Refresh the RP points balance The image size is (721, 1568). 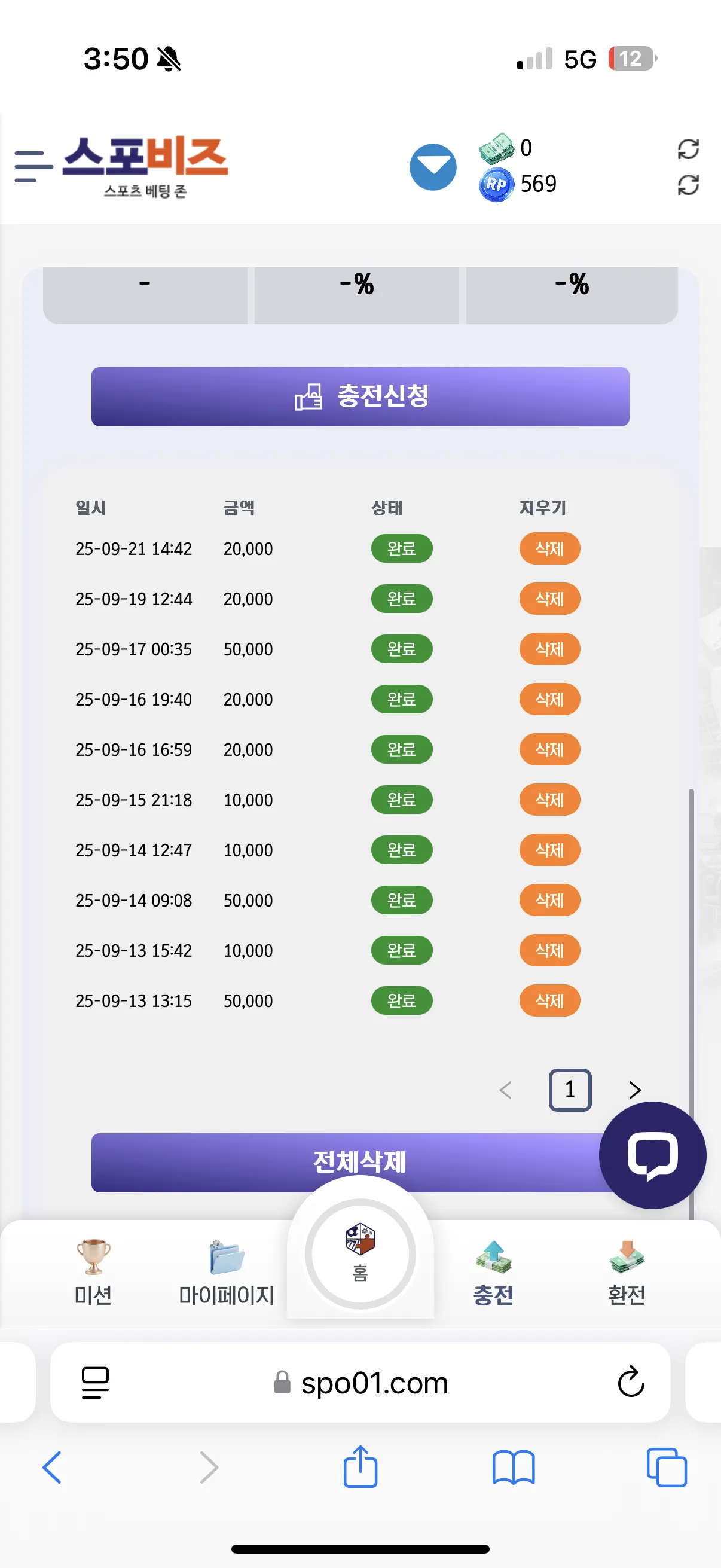[x=688, y=184]
